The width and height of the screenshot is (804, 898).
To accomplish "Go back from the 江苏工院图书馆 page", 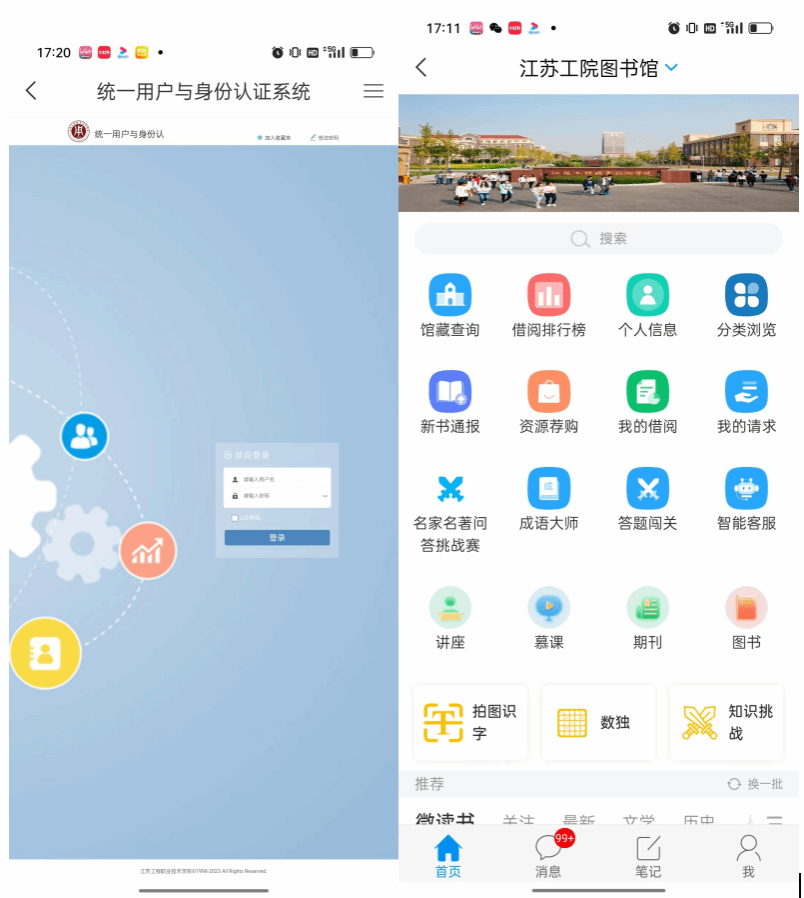I will pyautogui.click(x=421, y=67).
